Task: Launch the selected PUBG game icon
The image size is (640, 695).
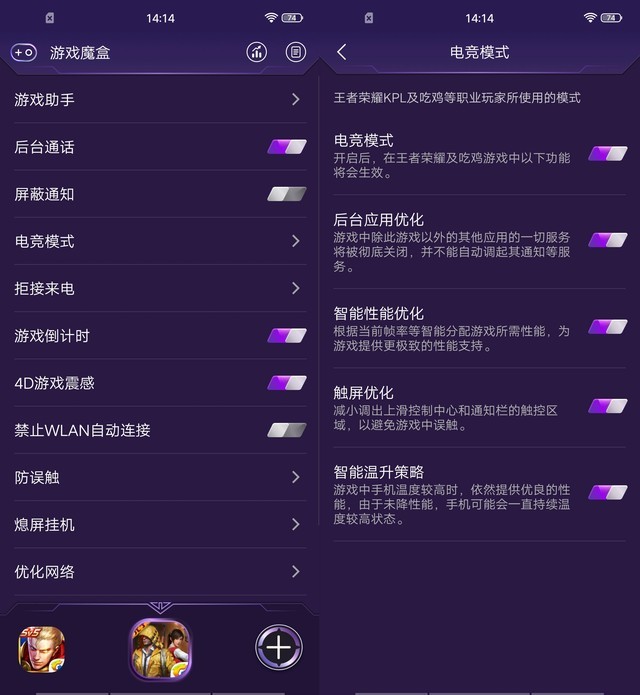Action: point(160,647)
